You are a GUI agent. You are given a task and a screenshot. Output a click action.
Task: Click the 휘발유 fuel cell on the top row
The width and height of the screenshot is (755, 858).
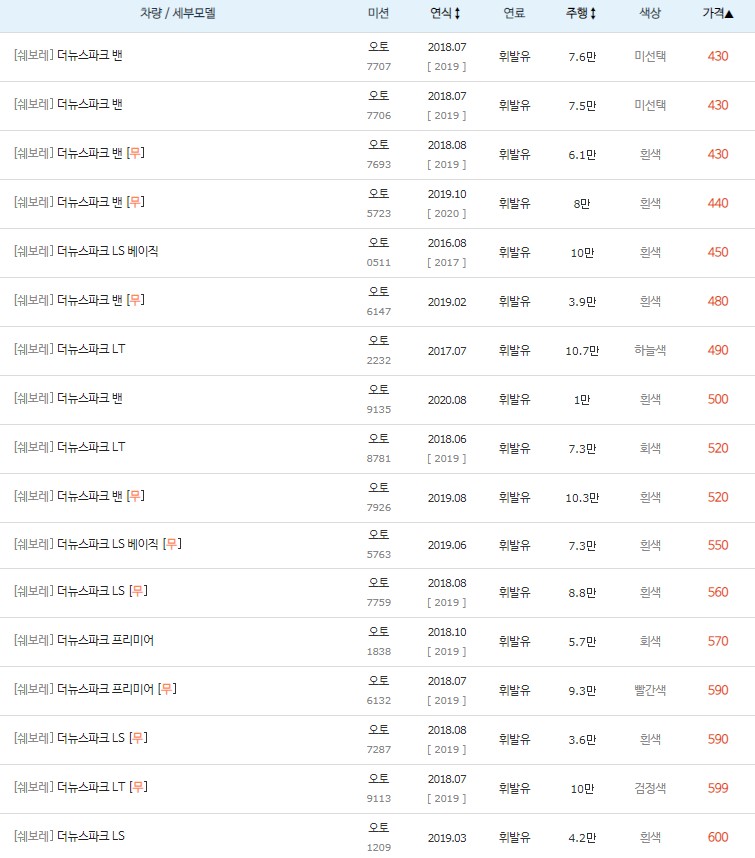(x=513, y=55)
